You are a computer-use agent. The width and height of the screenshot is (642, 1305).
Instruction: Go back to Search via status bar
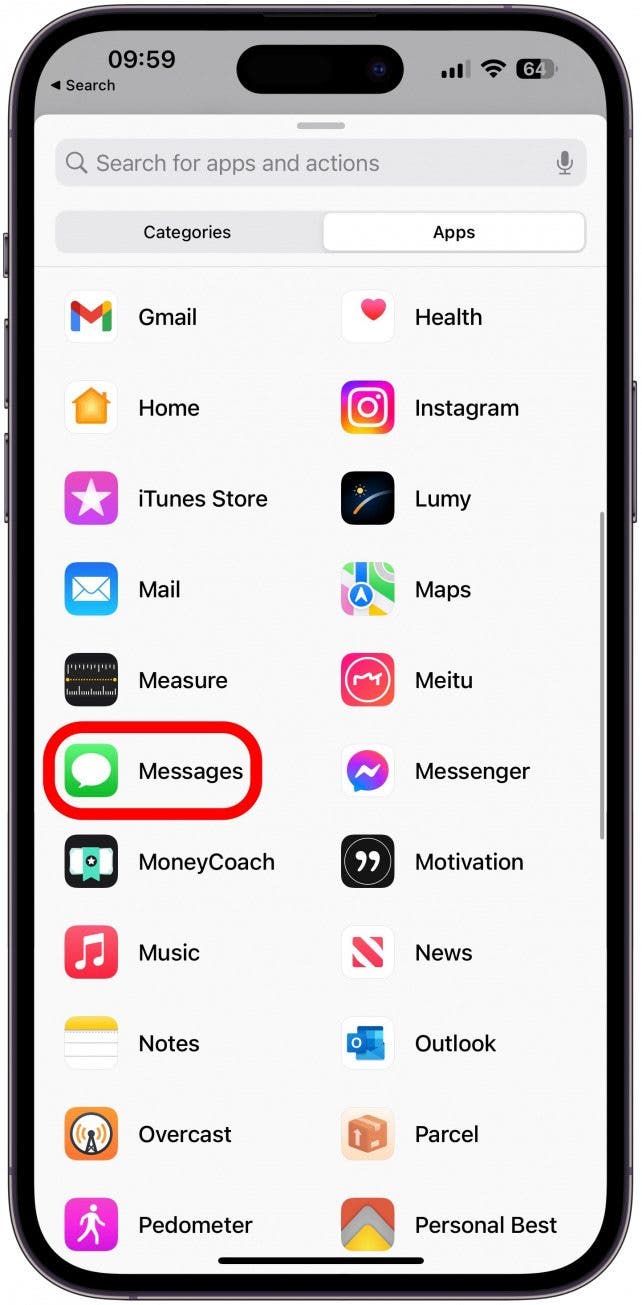(x=83, y=85)
